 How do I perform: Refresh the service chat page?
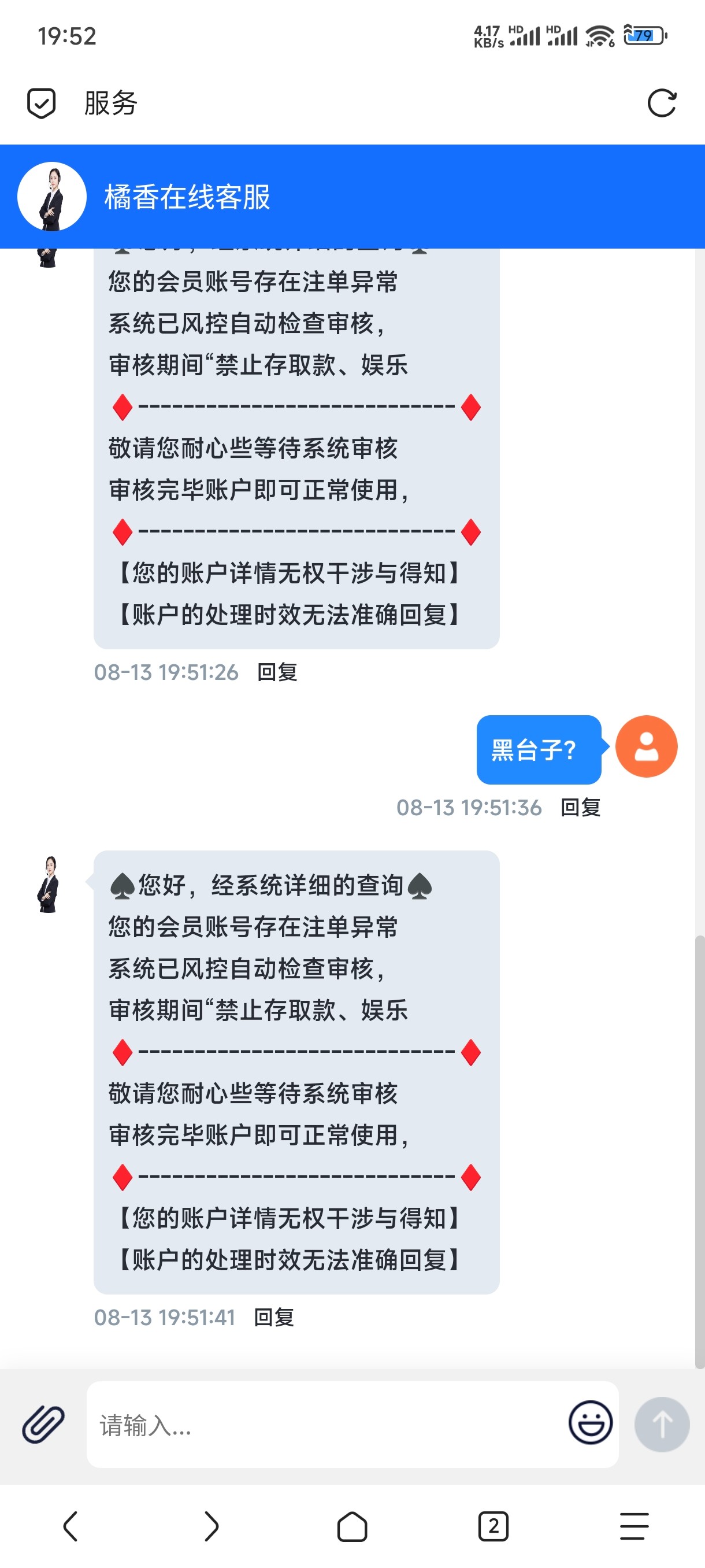pos(661,103)
